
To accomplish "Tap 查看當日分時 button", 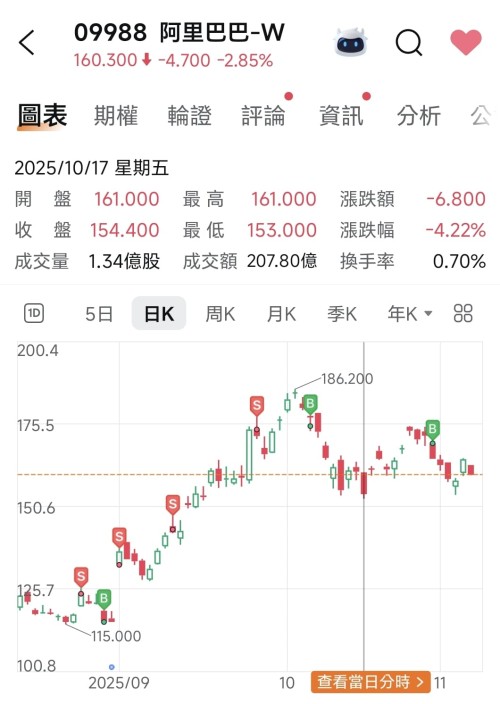I will click(371, 682).
